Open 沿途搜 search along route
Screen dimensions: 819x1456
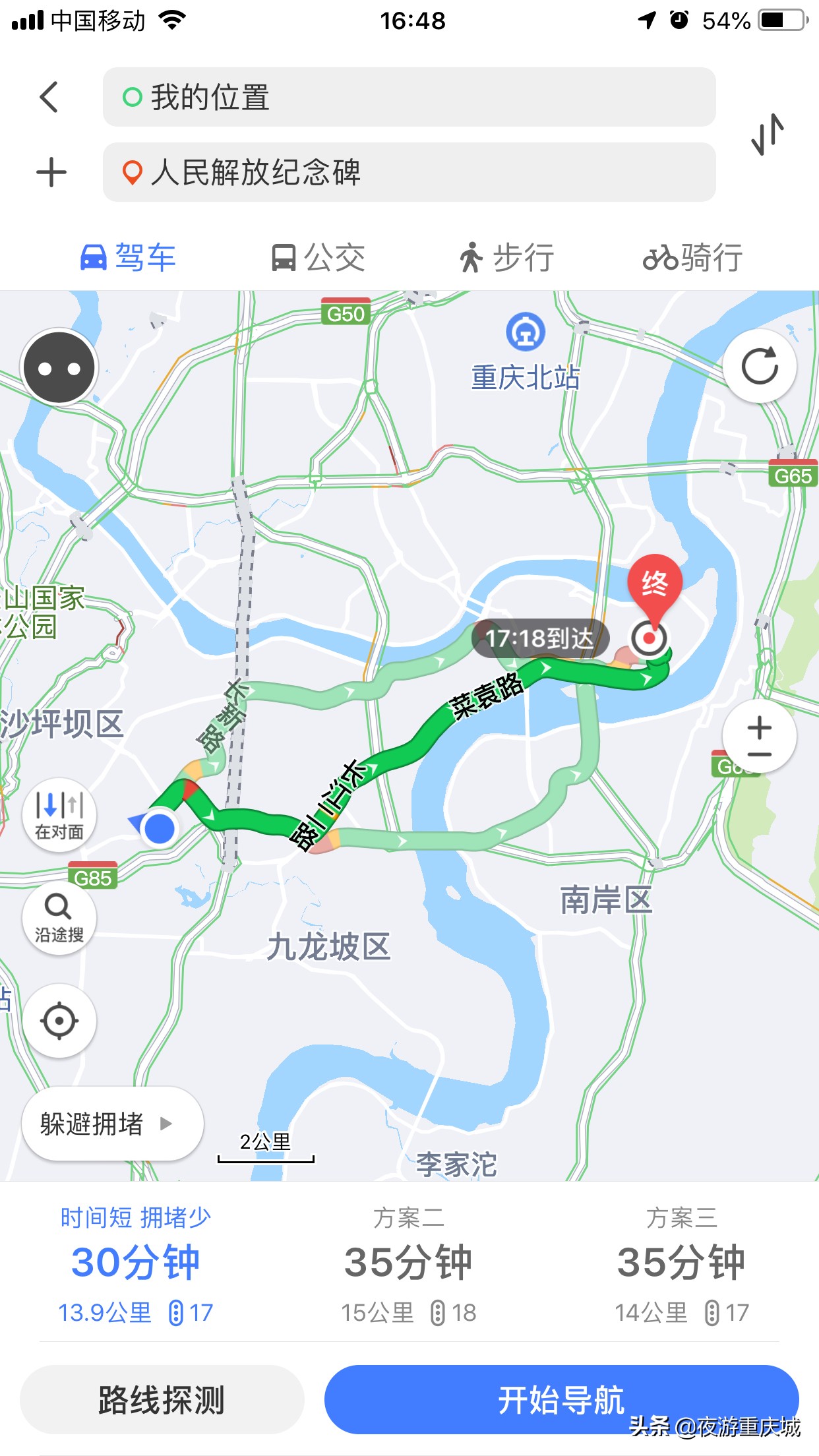(x=59, y=917)
